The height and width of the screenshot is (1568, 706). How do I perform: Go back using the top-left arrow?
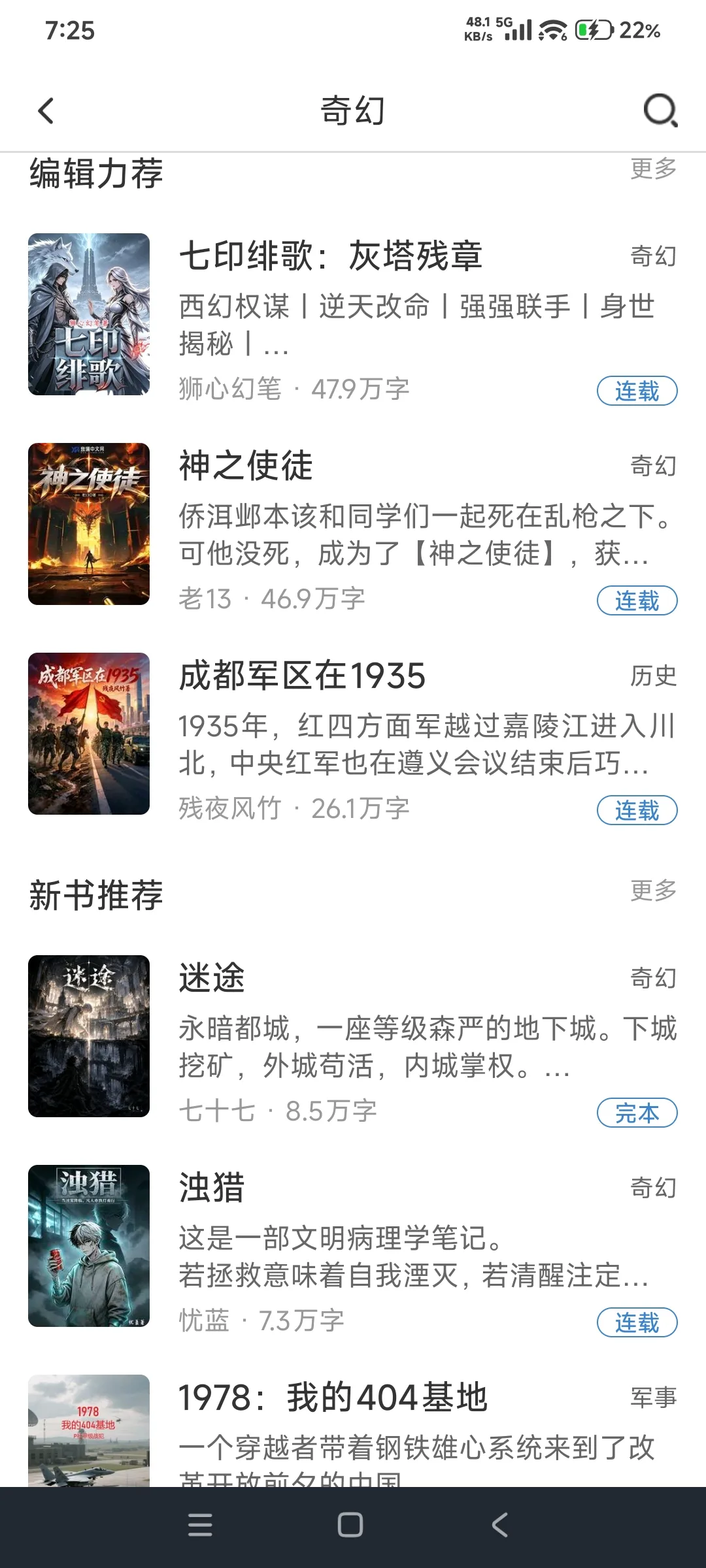click(x=46, y=110)
